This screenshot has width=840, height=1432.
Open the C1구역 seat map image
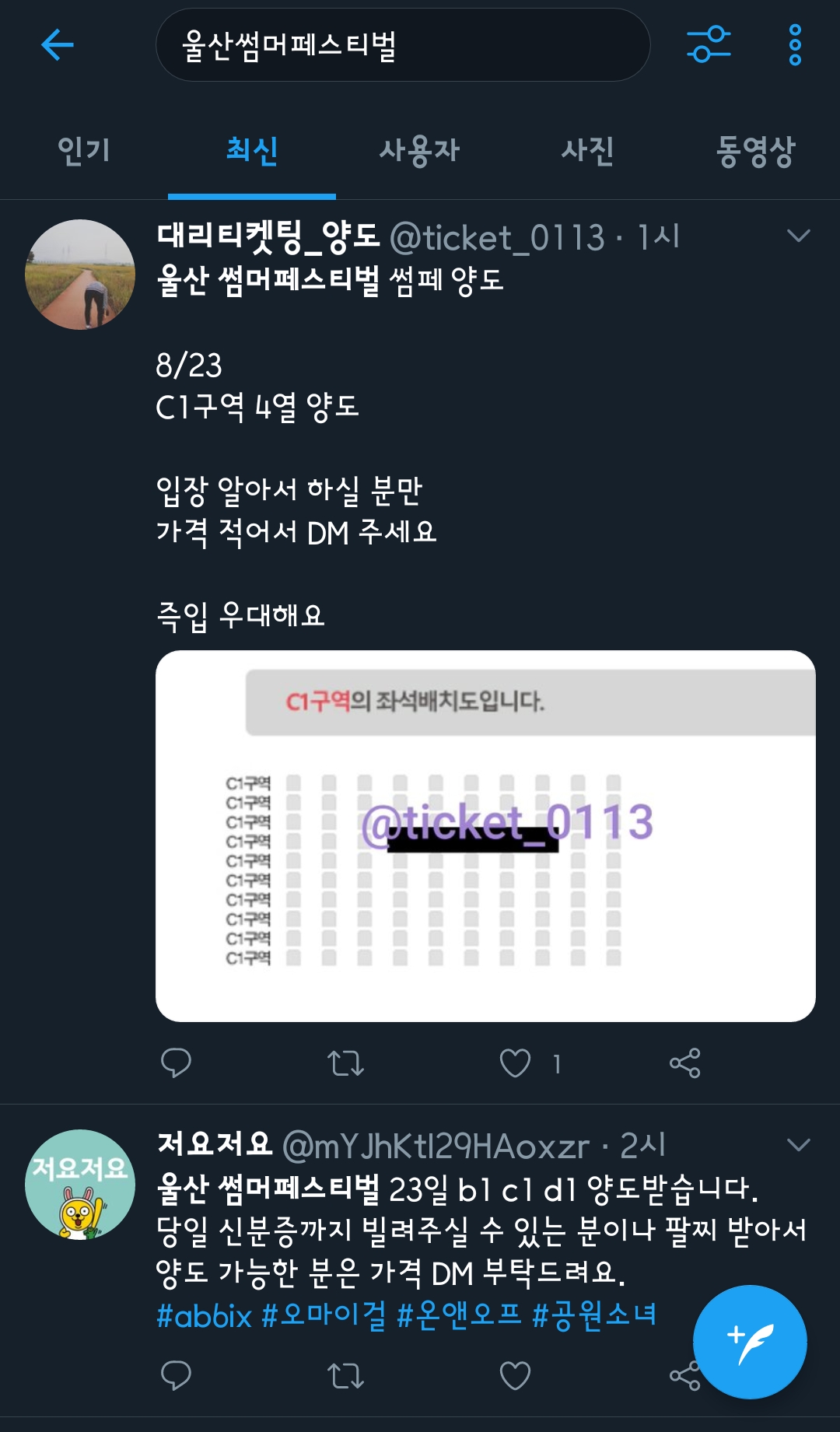point(485,836)
